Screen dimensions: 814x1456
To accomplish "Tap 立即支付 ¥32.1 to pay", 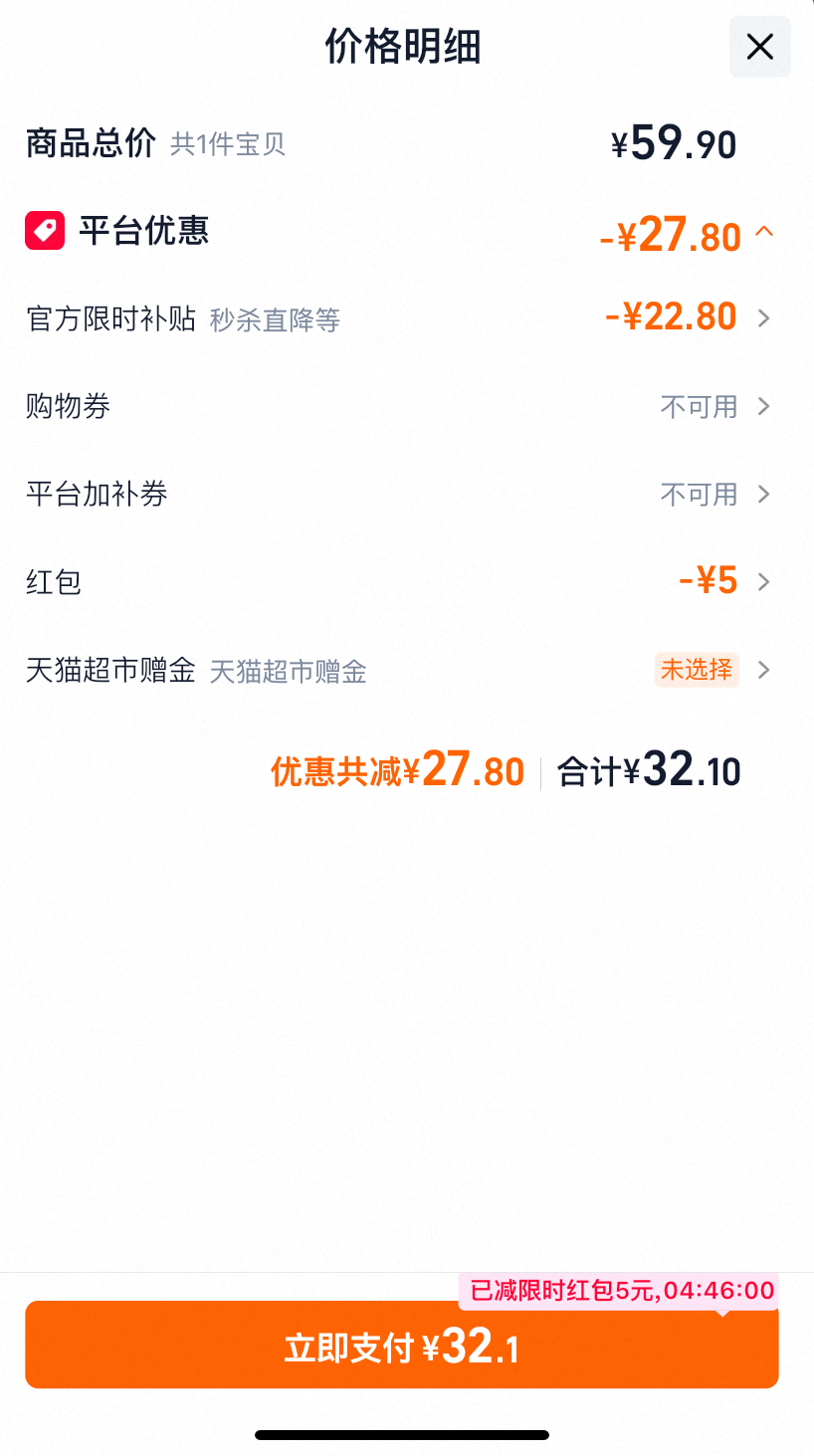I will (402, 1345).
